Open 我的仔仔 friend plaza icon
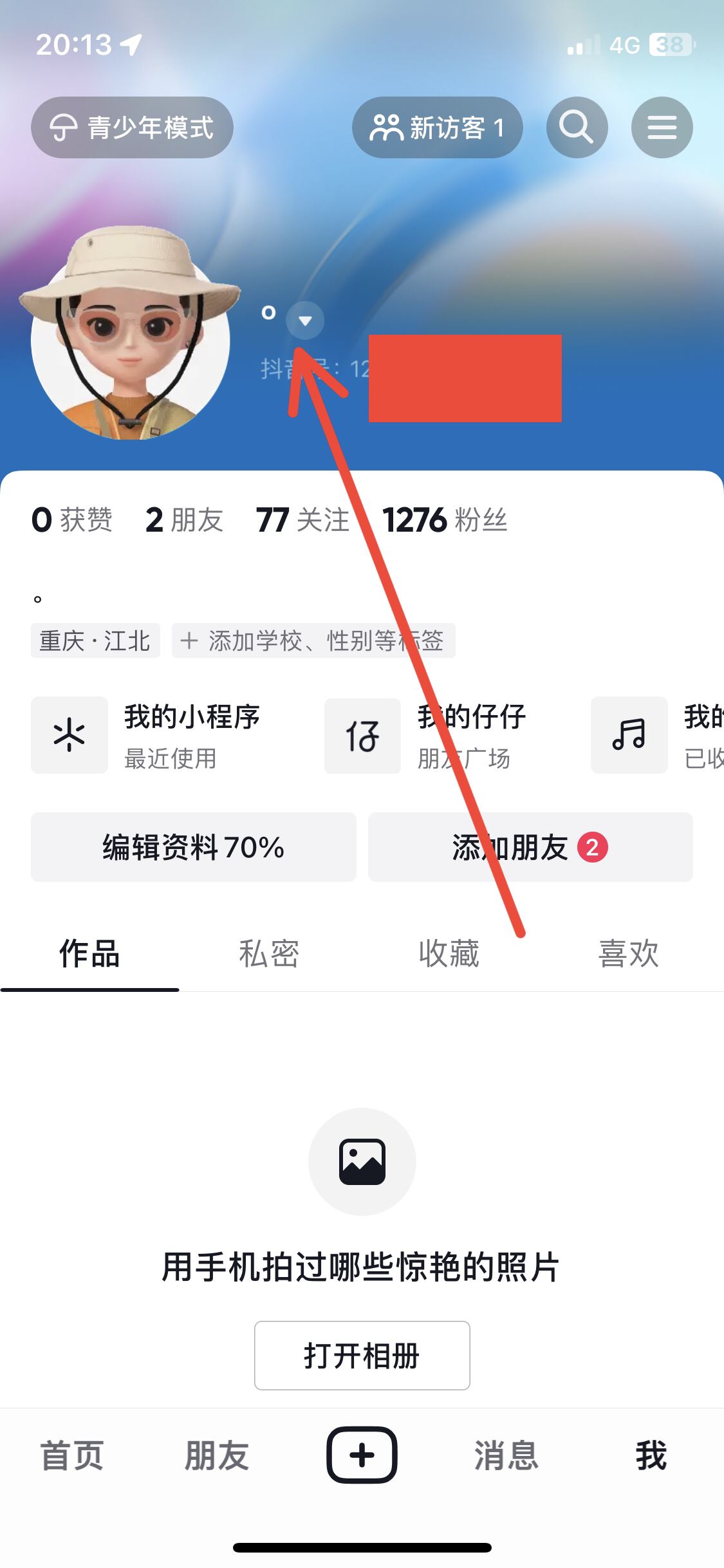 [x=362, y=735]
